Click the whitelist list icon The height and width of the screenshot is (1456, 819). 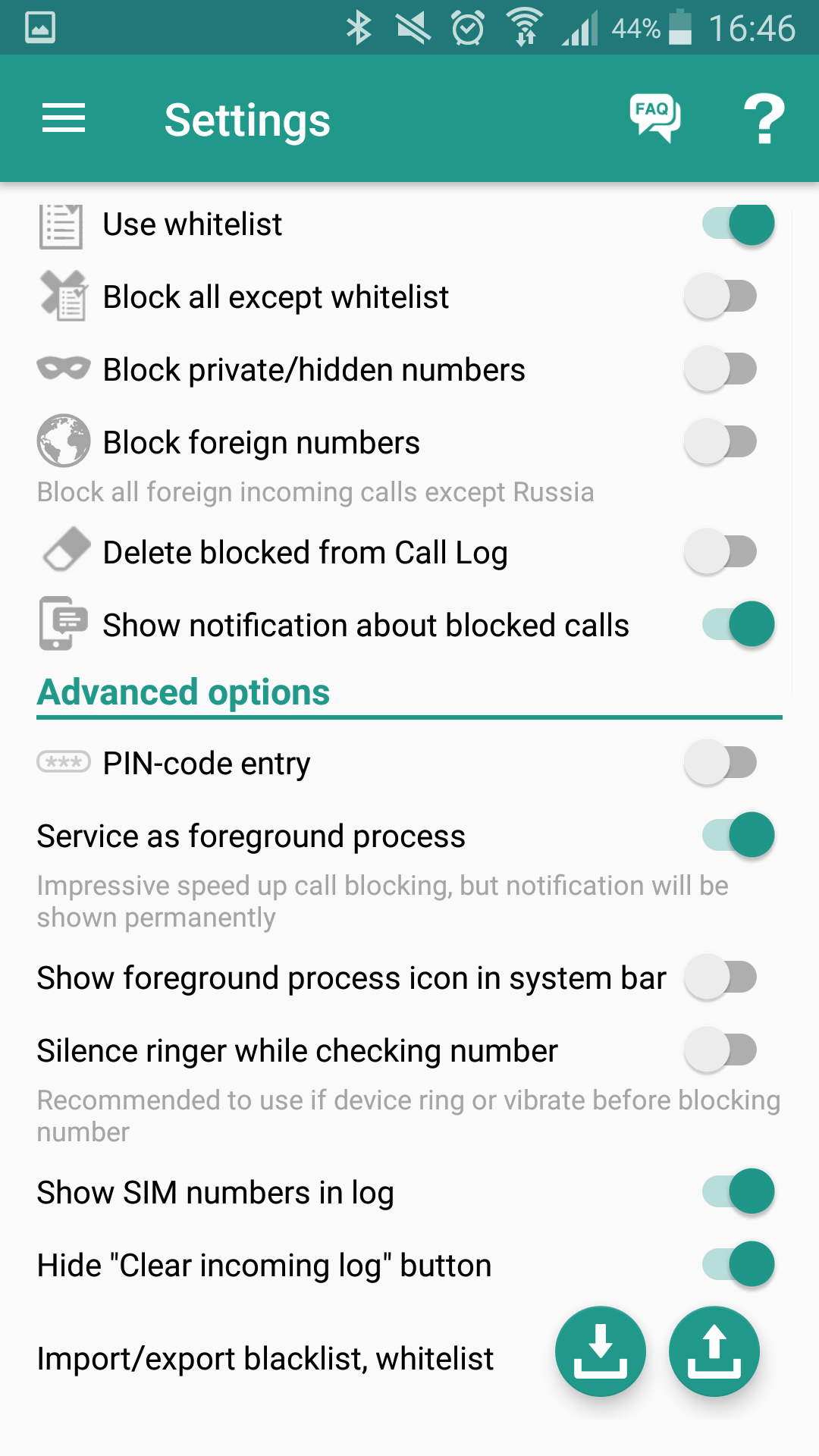[x=62, y=224]
